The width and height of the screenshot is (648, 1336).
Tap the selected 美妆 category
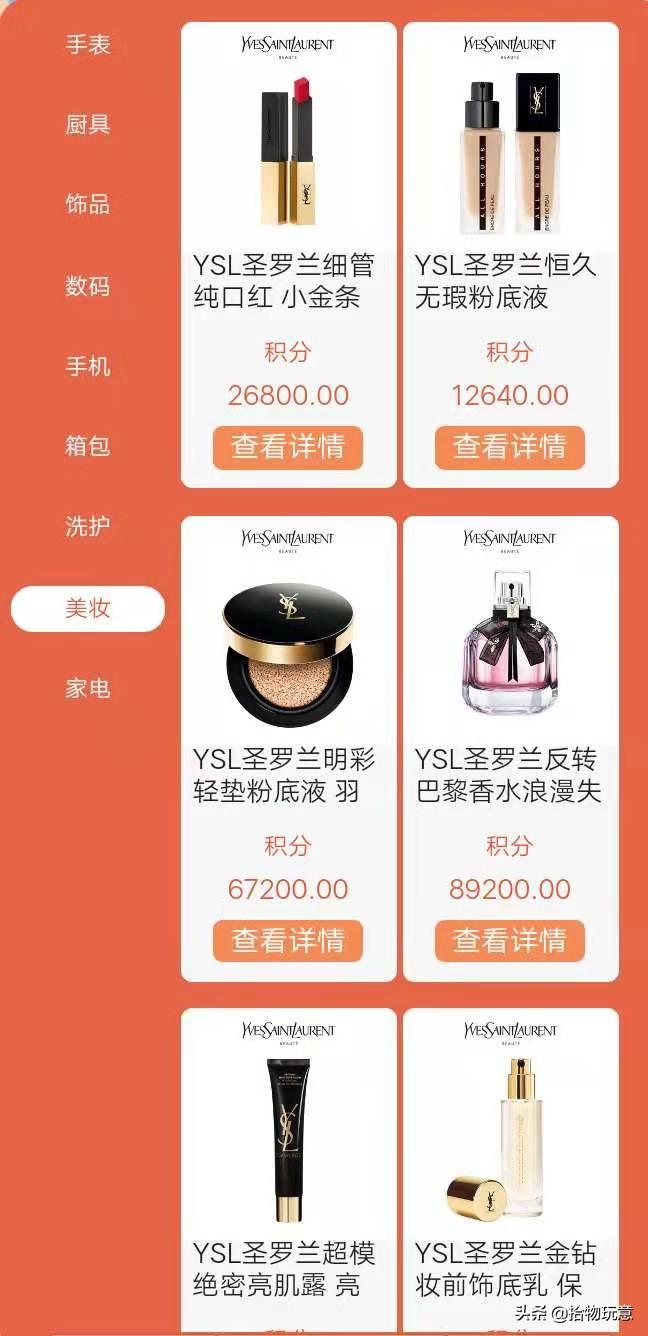click(88, 608)
